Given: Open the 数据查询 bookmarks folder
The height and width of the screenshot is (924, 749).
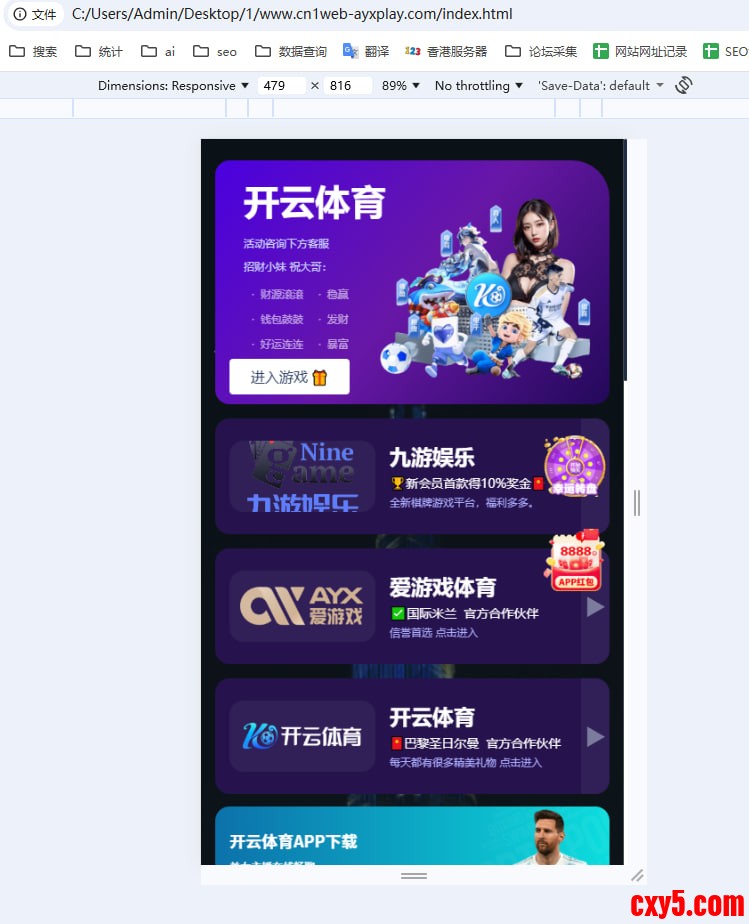Looking at the screenshot, I should click(291, 51).
